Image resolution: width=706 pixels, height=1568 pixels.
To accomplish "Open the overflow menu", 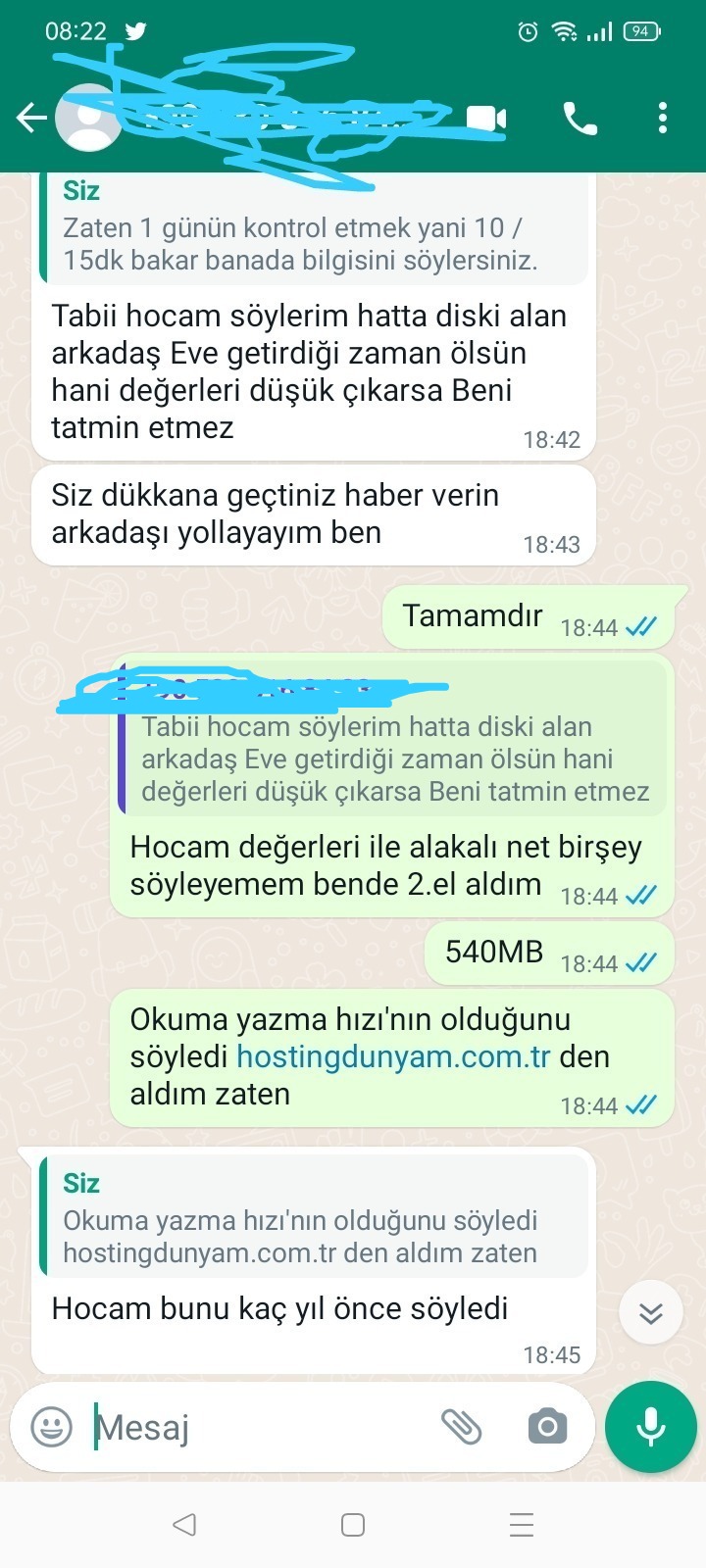I will click(x=663, y=119).
